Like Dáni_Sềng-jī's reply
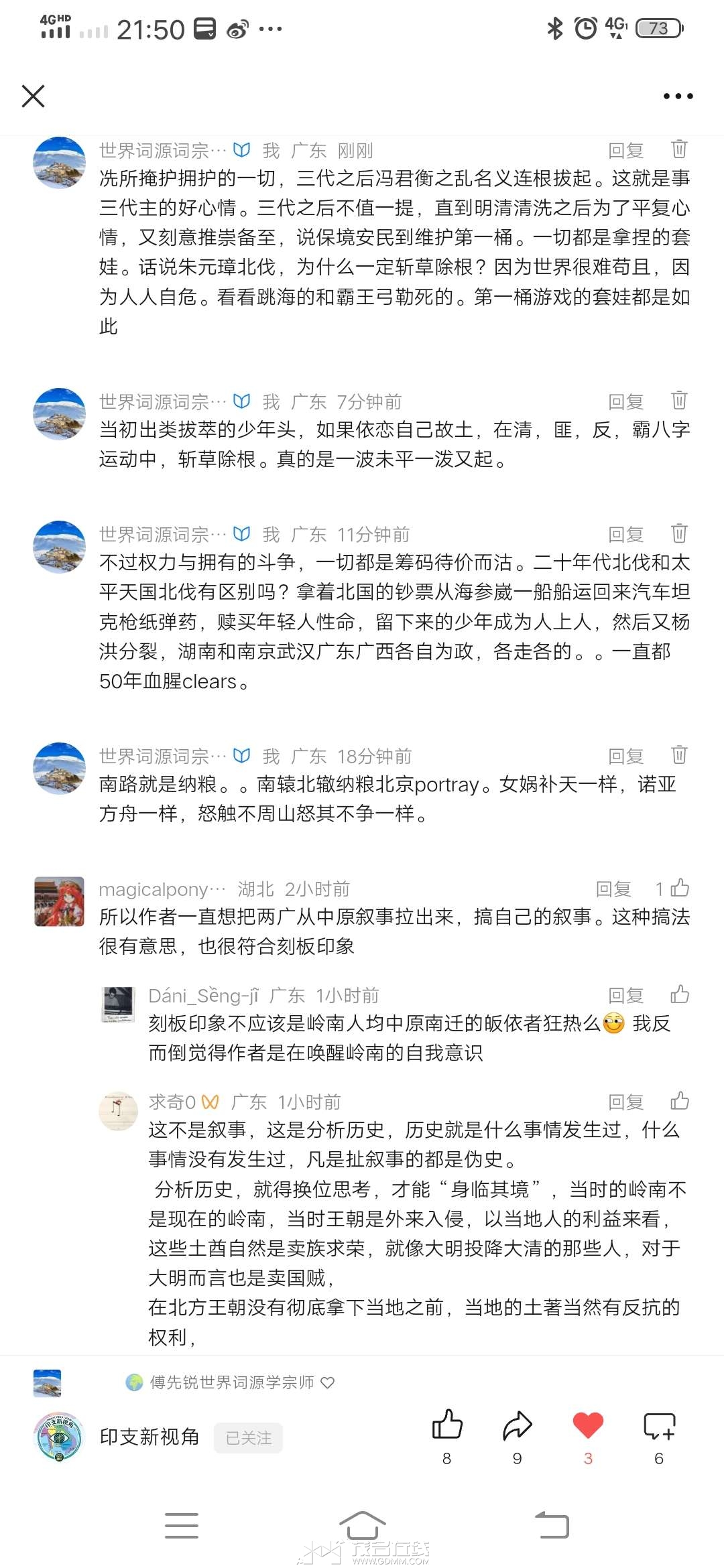Image resolution: width=724 pixels, height=1568 pixels. click(679, 995)
